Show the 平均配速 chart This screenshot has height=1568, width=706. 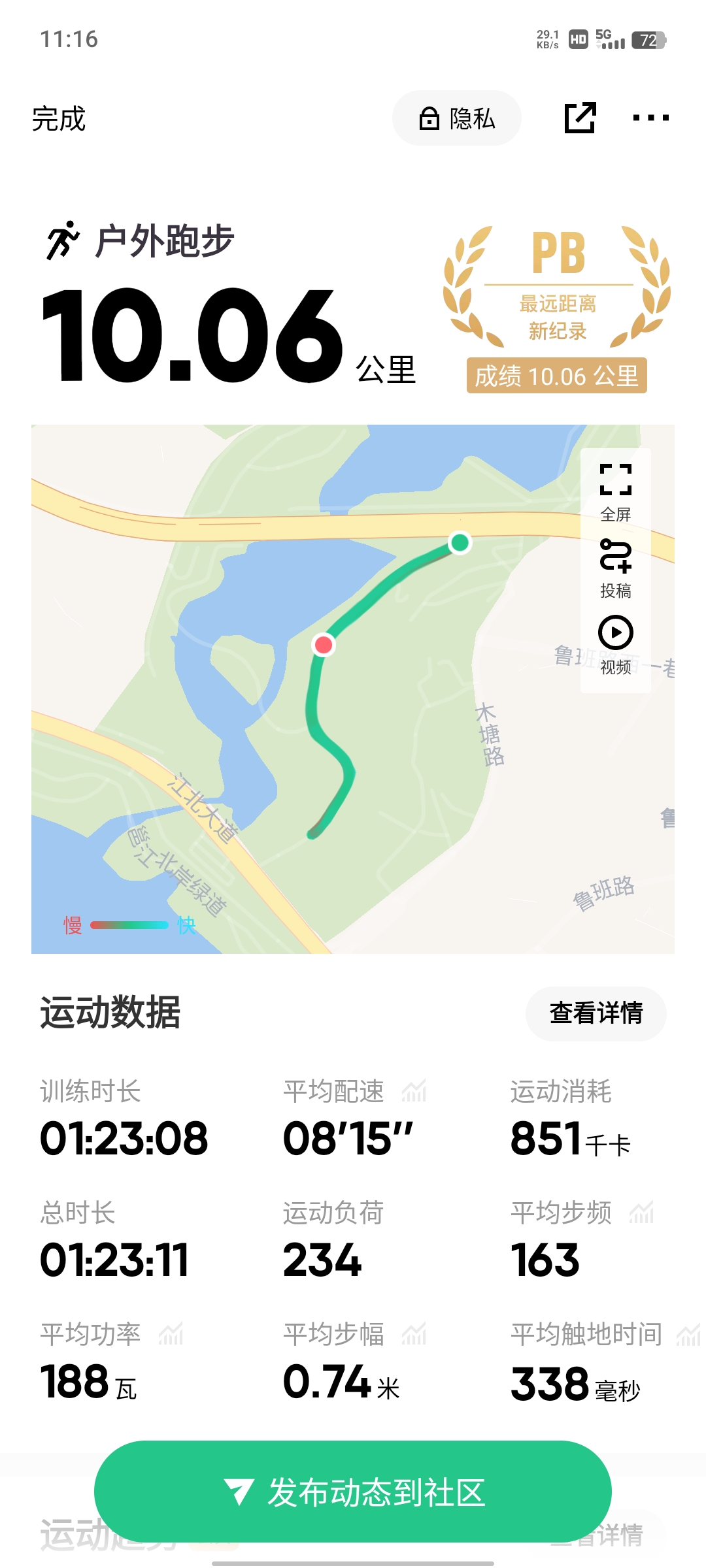414,1091
